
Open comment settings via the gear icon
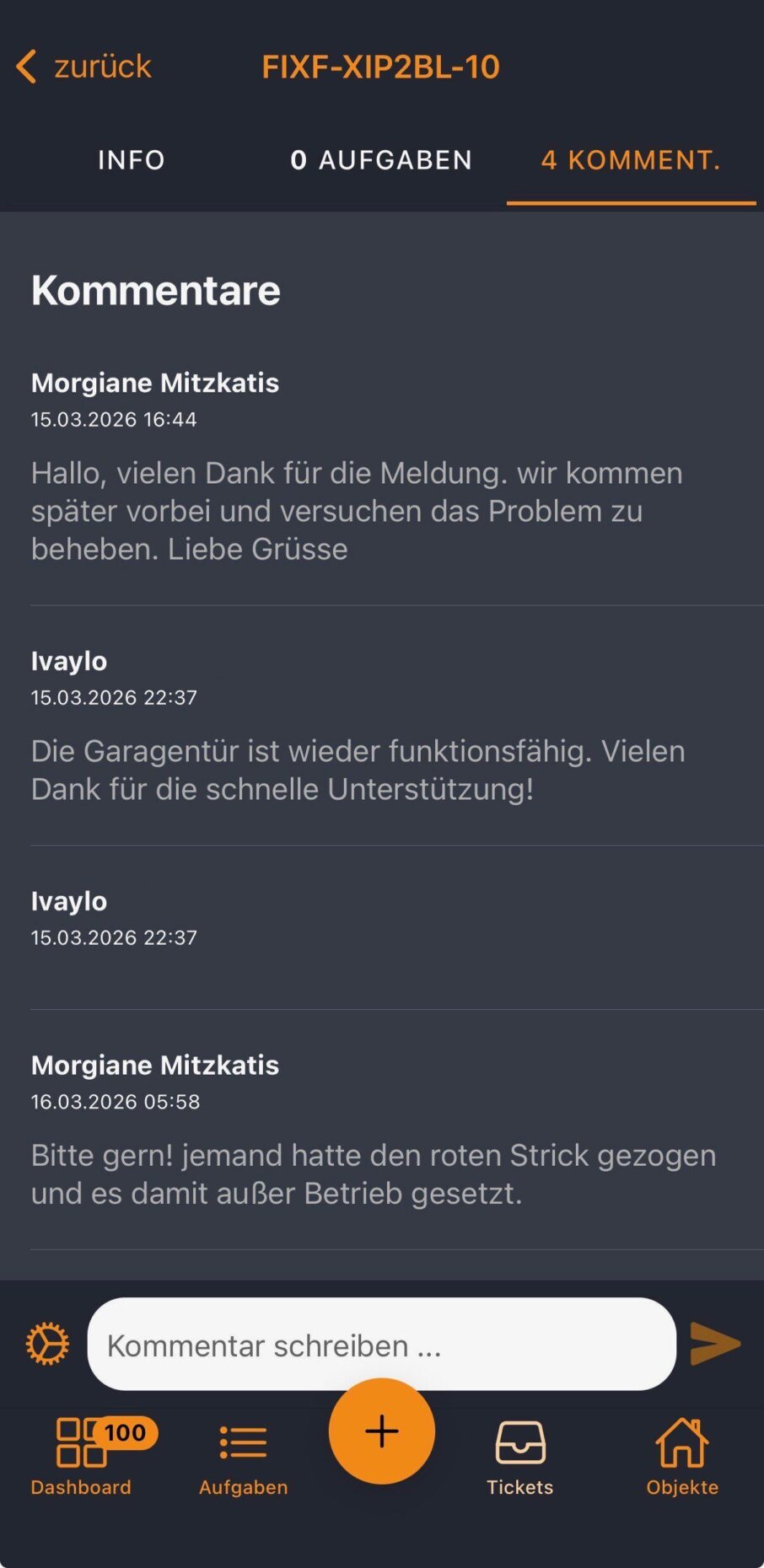click(x=46, y=1343)
